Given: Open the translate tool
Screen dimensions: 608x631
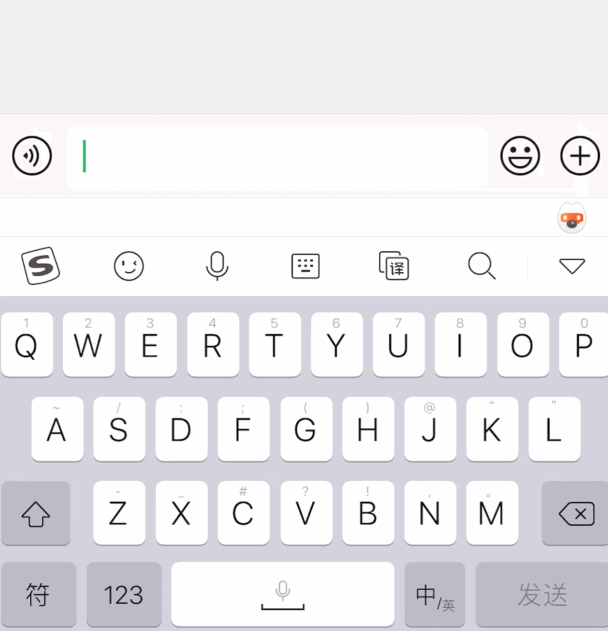Looking at the screenshot, I should coord(394,266).
